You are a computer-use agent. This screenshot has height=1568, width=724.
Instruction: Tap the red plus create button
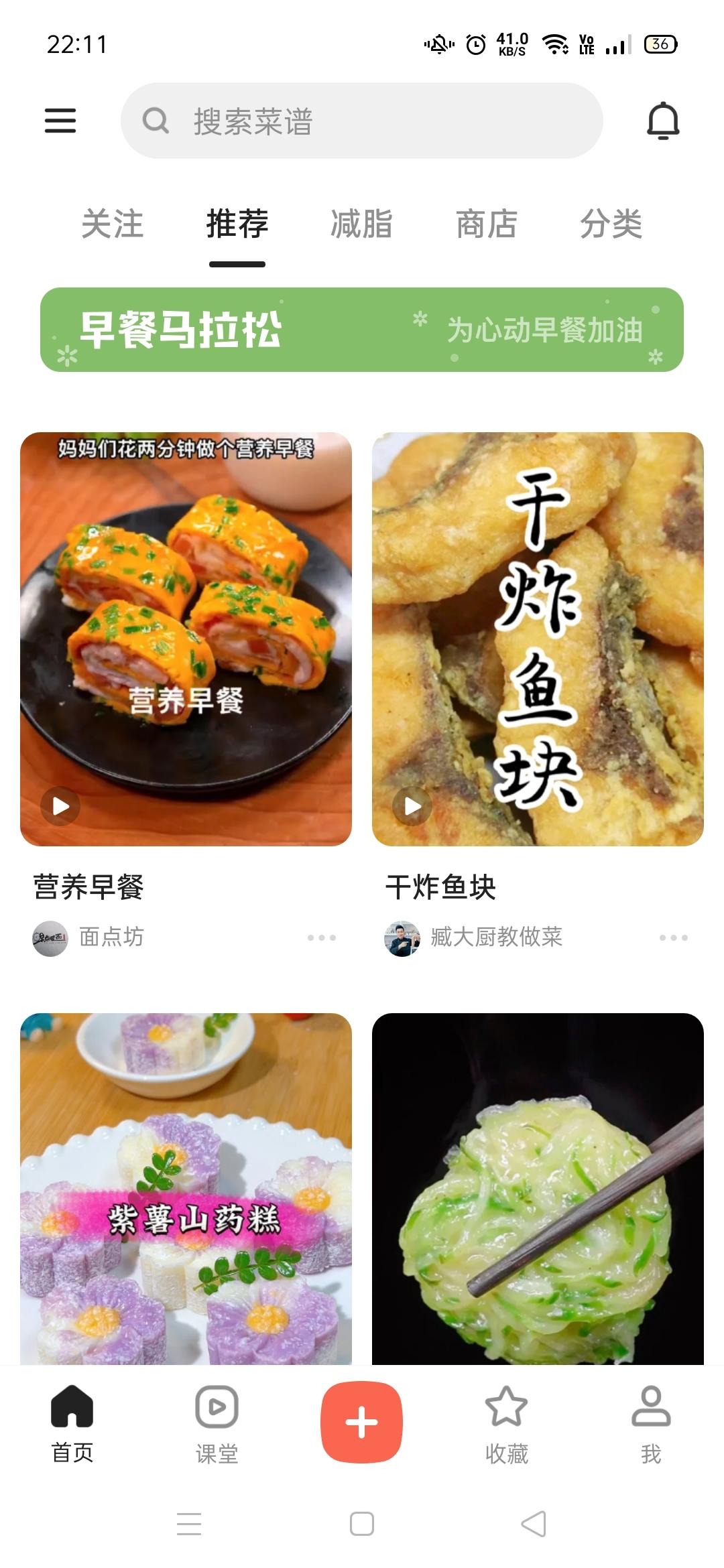362,1422
